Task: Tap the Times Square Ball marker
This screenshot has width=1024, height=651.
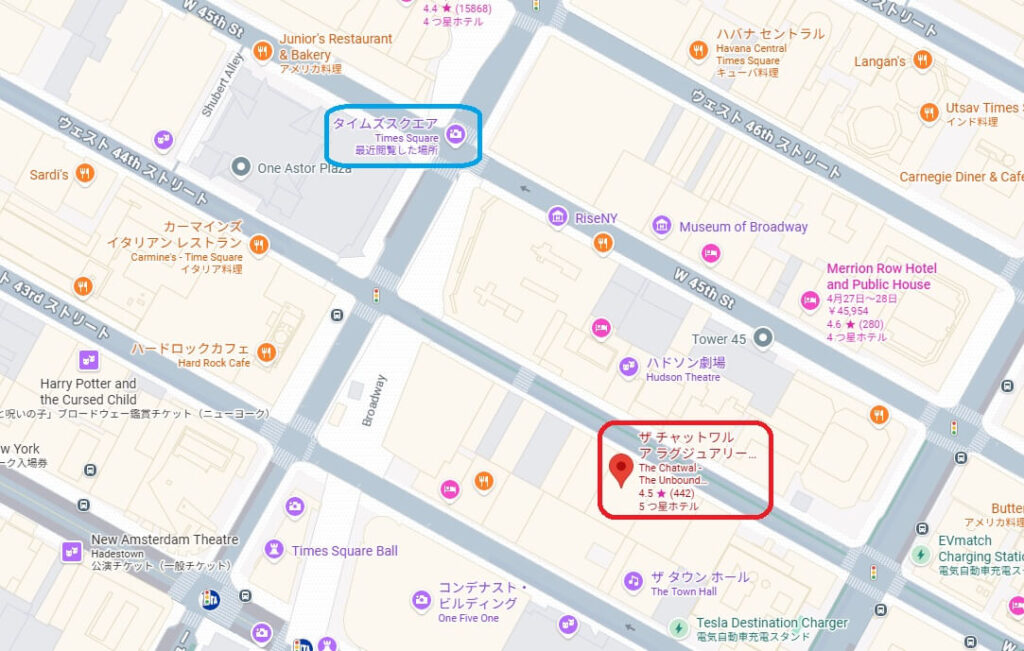Action: pos(273,550)
